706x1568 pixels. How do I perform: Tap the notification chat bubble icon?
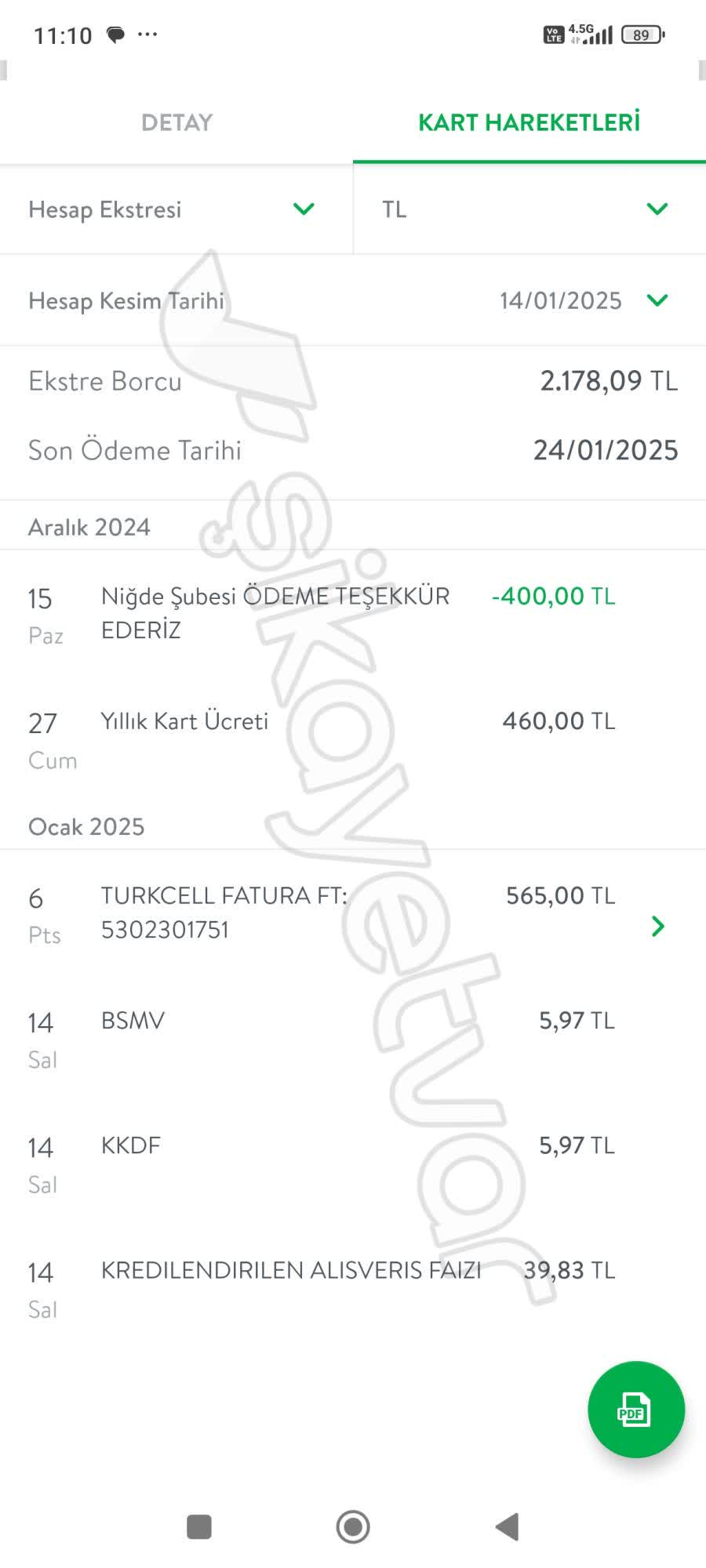pos(116,35)
